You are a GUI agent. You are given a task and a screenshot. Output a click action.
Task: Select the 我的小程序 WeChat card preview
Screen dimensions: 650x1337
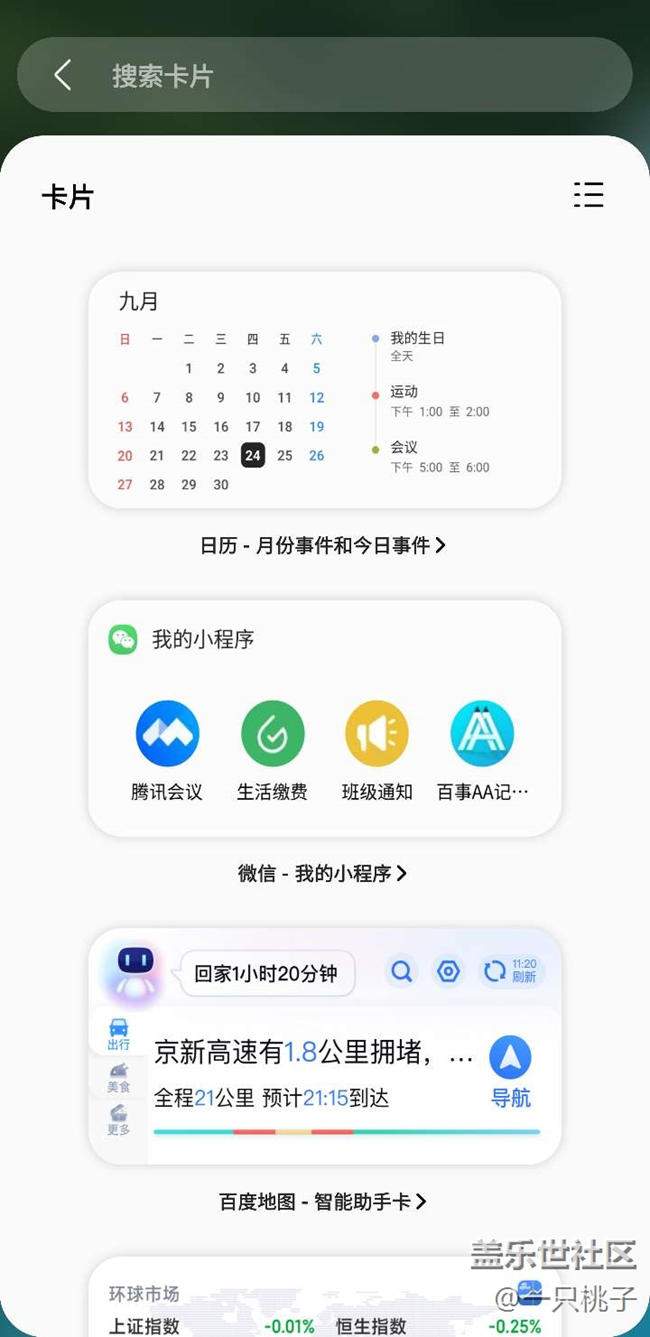pyautogui.click(x=325, y=718)
